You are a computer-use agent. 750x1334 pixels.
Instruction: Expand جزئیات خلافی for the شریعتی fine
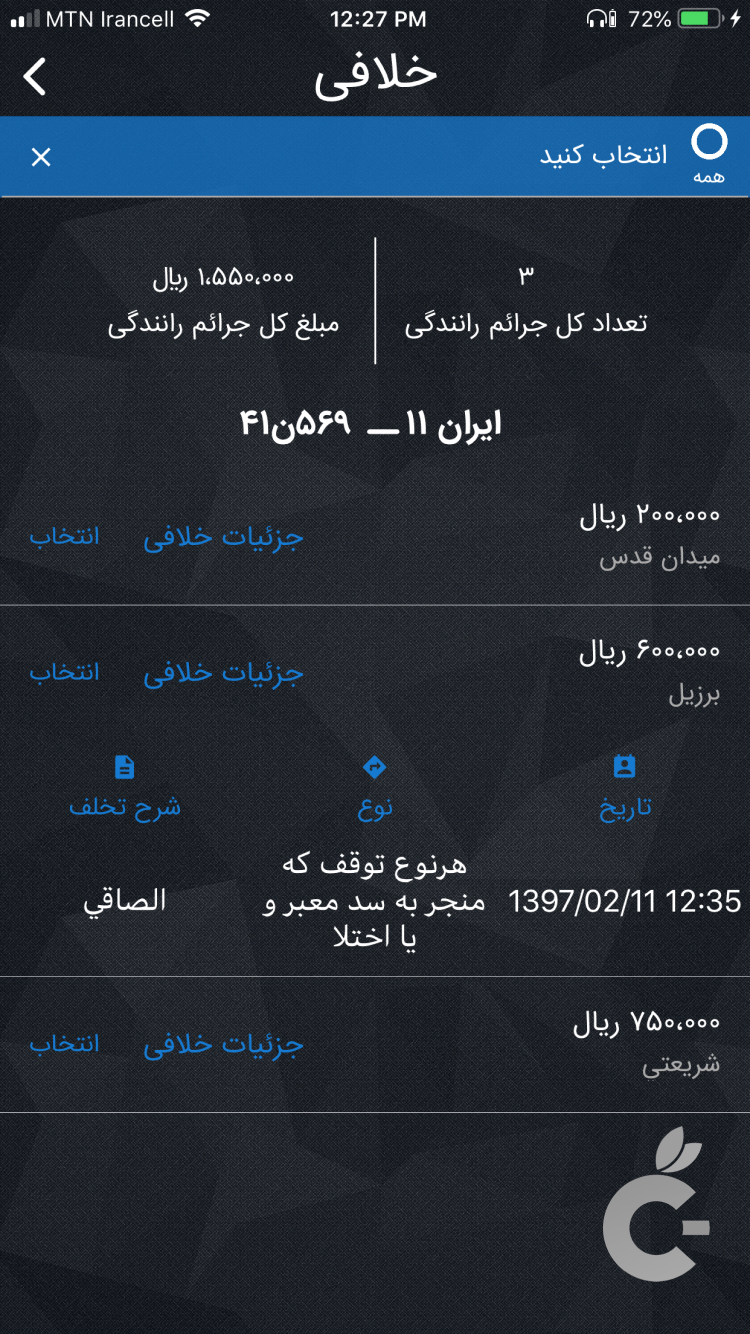(x=222, y=1043)
